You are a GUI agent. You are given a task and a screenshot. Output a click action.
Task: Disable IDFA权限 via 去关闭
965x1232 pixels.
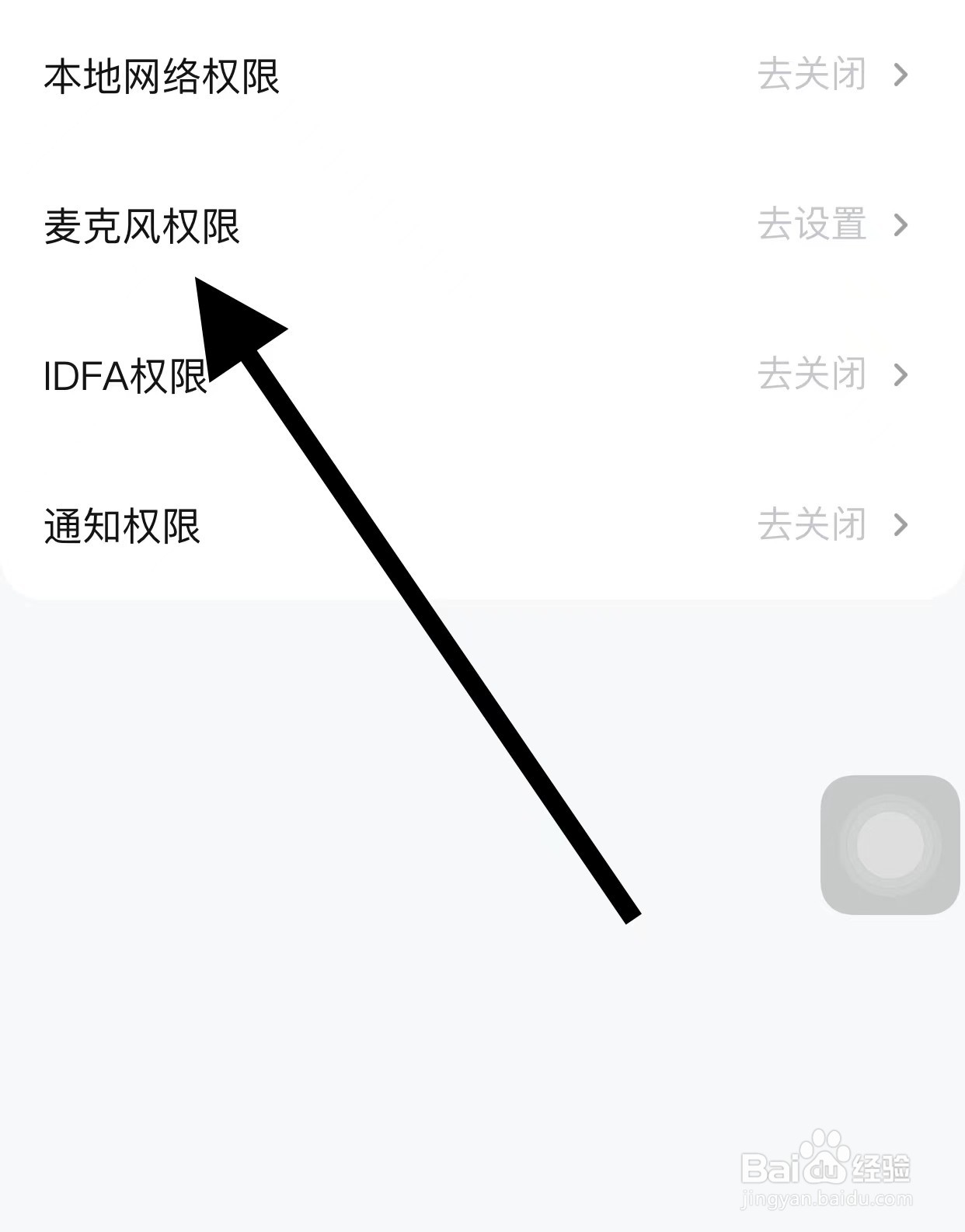tap(812, 374)
